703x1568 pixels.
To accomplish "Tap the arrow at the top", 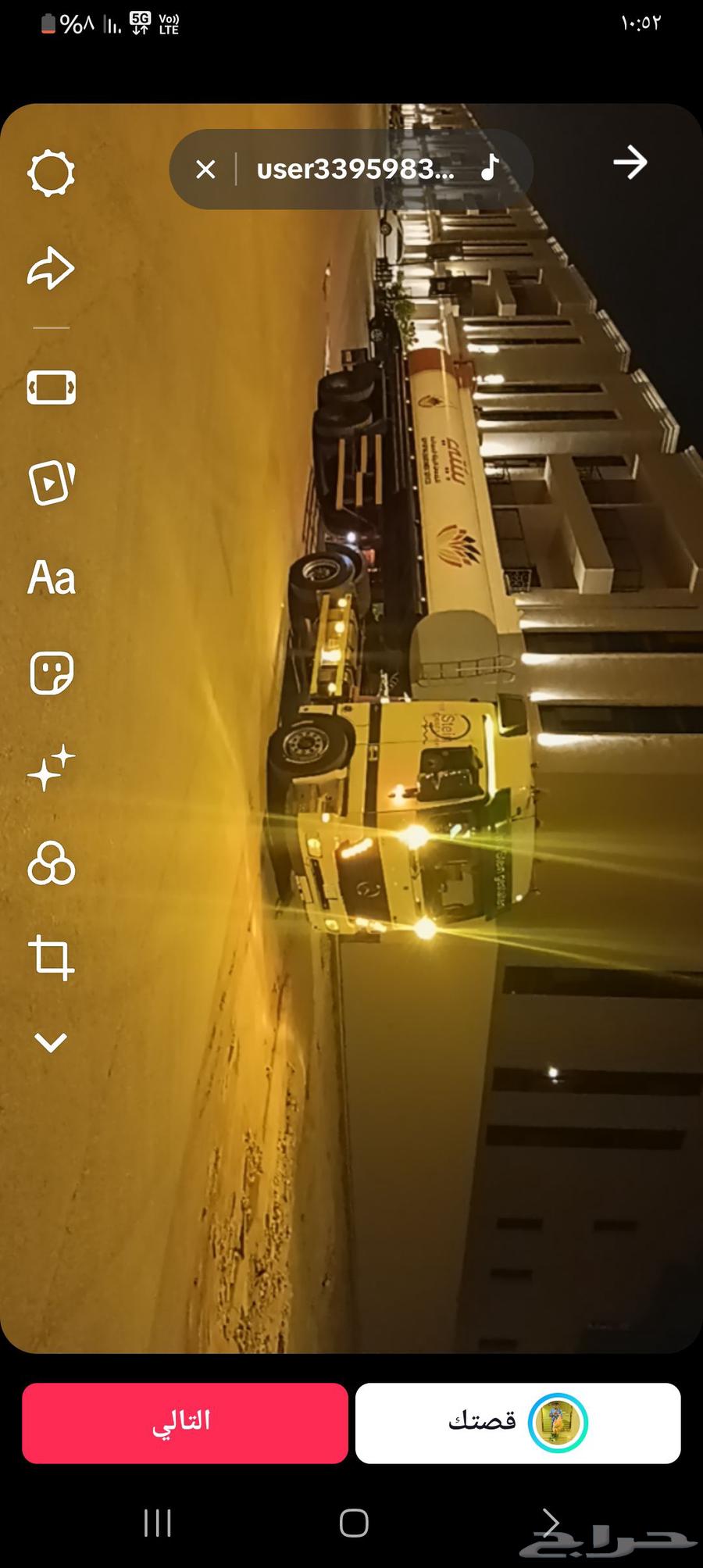I will click(630, 163).
